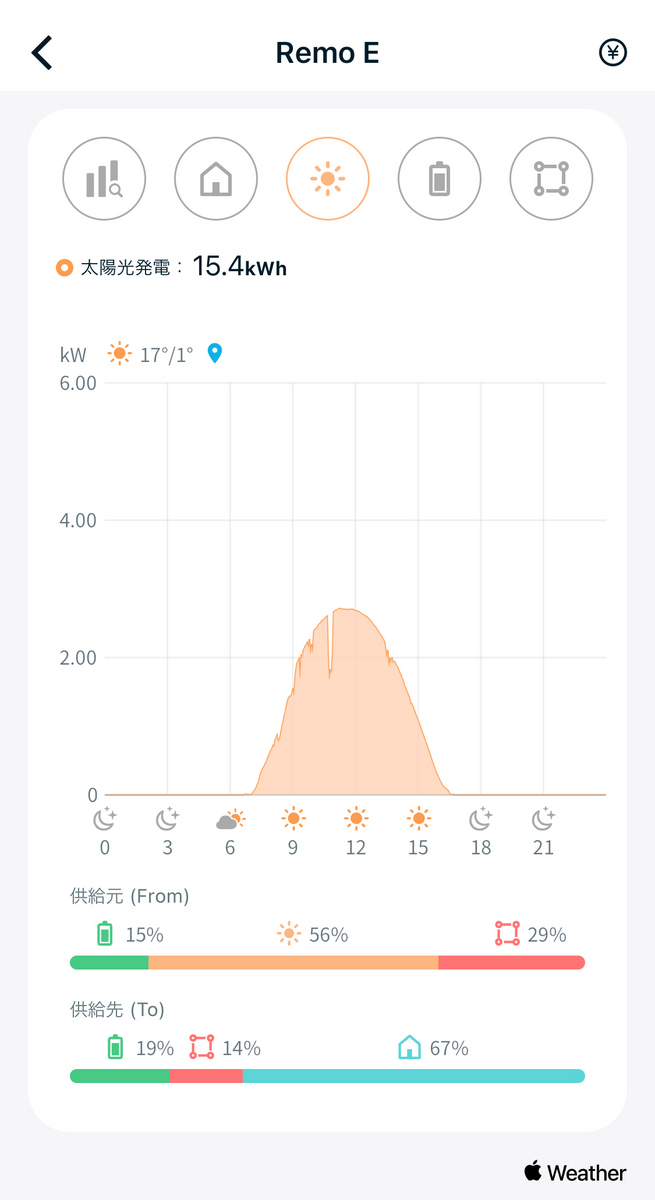Tap the blue weather location pin
The width and height of the screenshot is (655, 1200).
[214, 353]
